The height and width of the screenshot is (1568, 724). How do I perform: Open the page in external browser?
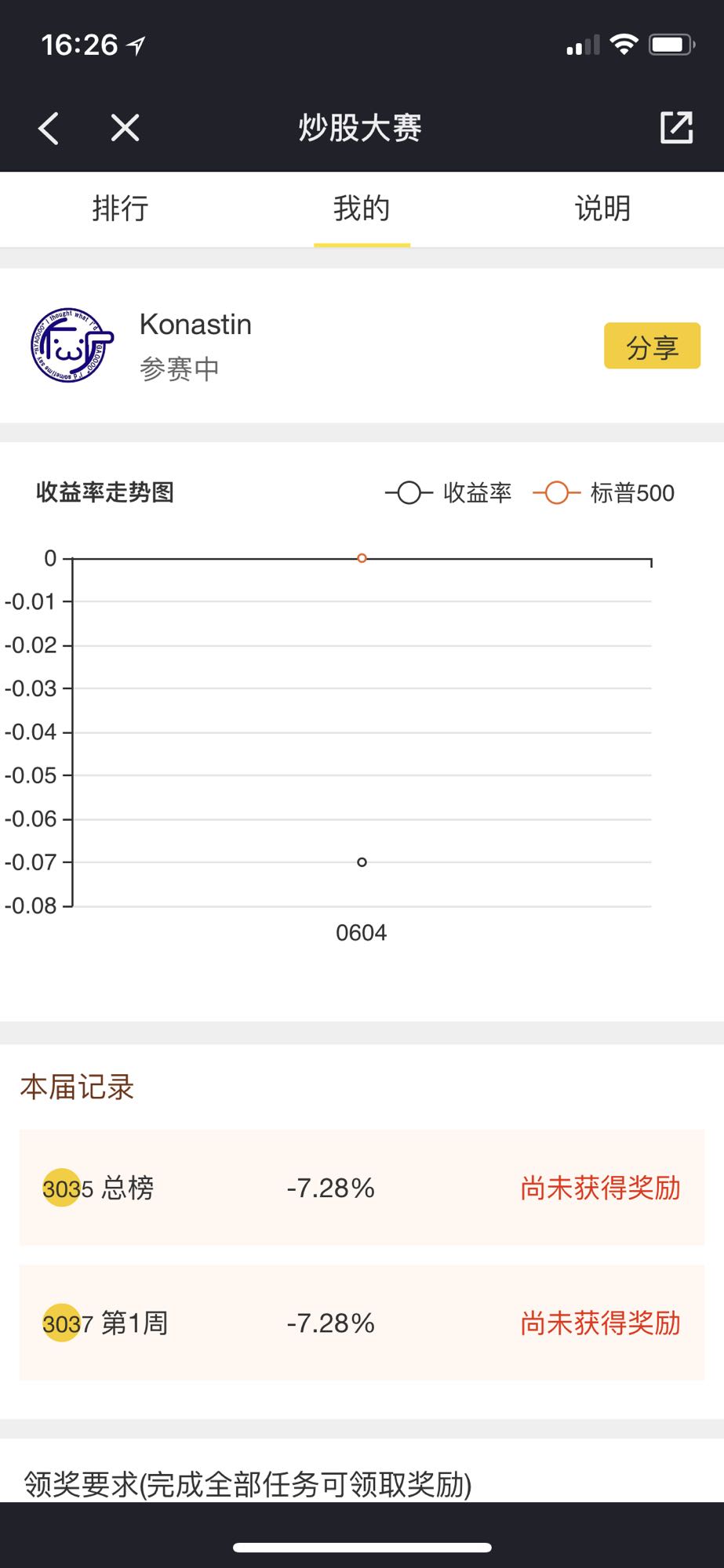(676, 128)
